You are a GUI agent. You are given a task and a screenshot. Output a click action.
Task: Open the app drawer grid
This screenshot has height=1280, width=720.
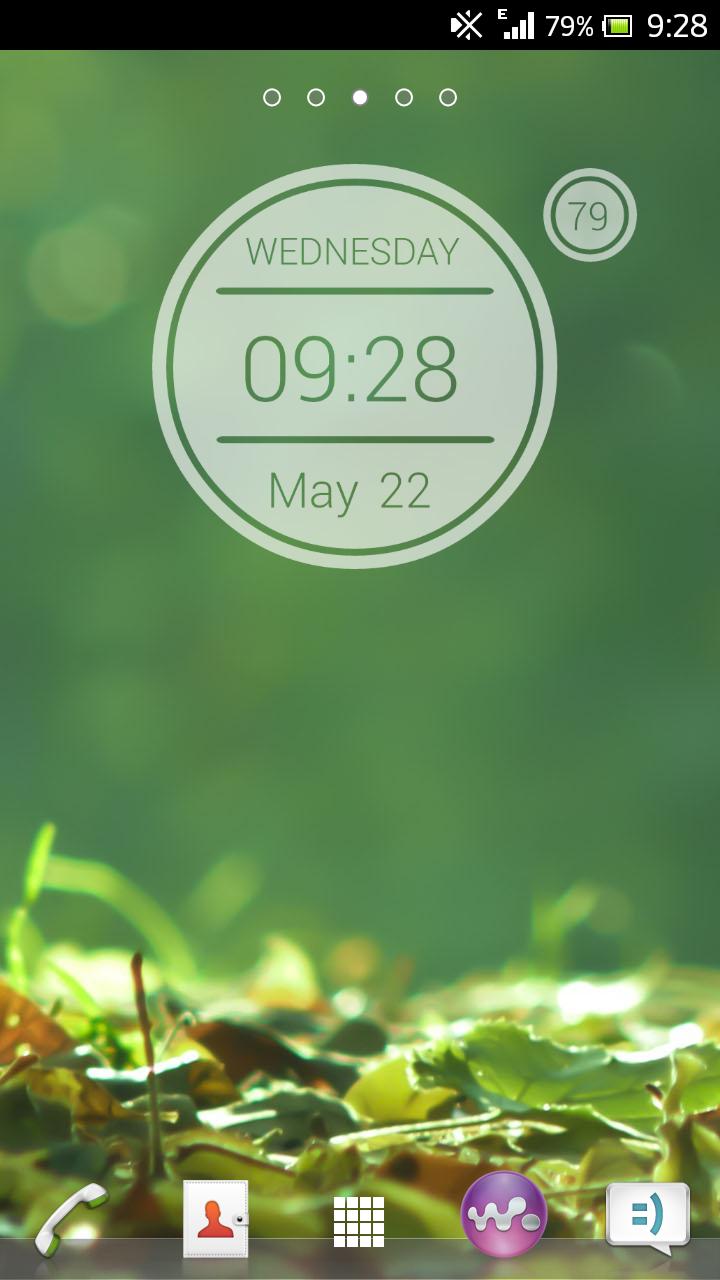tap(359, 1221)
